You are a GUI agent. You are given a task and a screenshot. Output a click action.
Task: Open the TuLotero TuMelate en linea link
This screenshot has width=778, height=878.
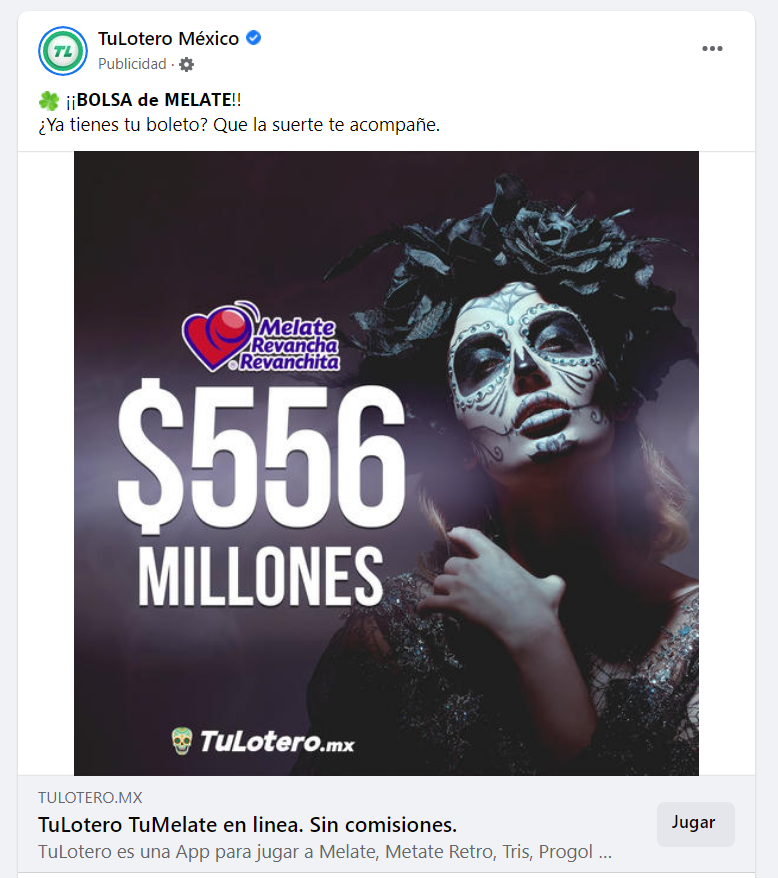click(x=247, y=825)
